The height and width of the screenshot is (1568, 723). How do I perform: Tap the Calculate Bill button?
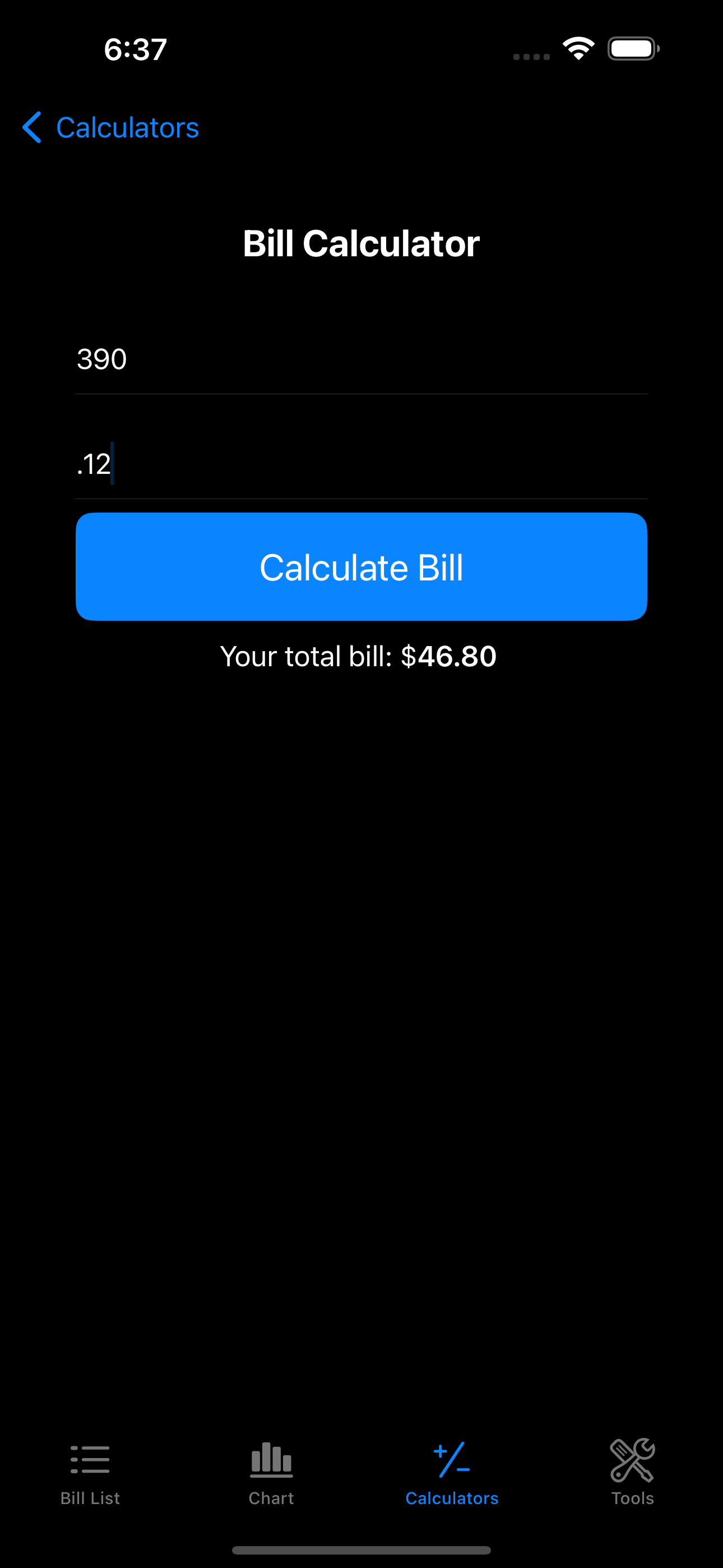tap(361, 567)
